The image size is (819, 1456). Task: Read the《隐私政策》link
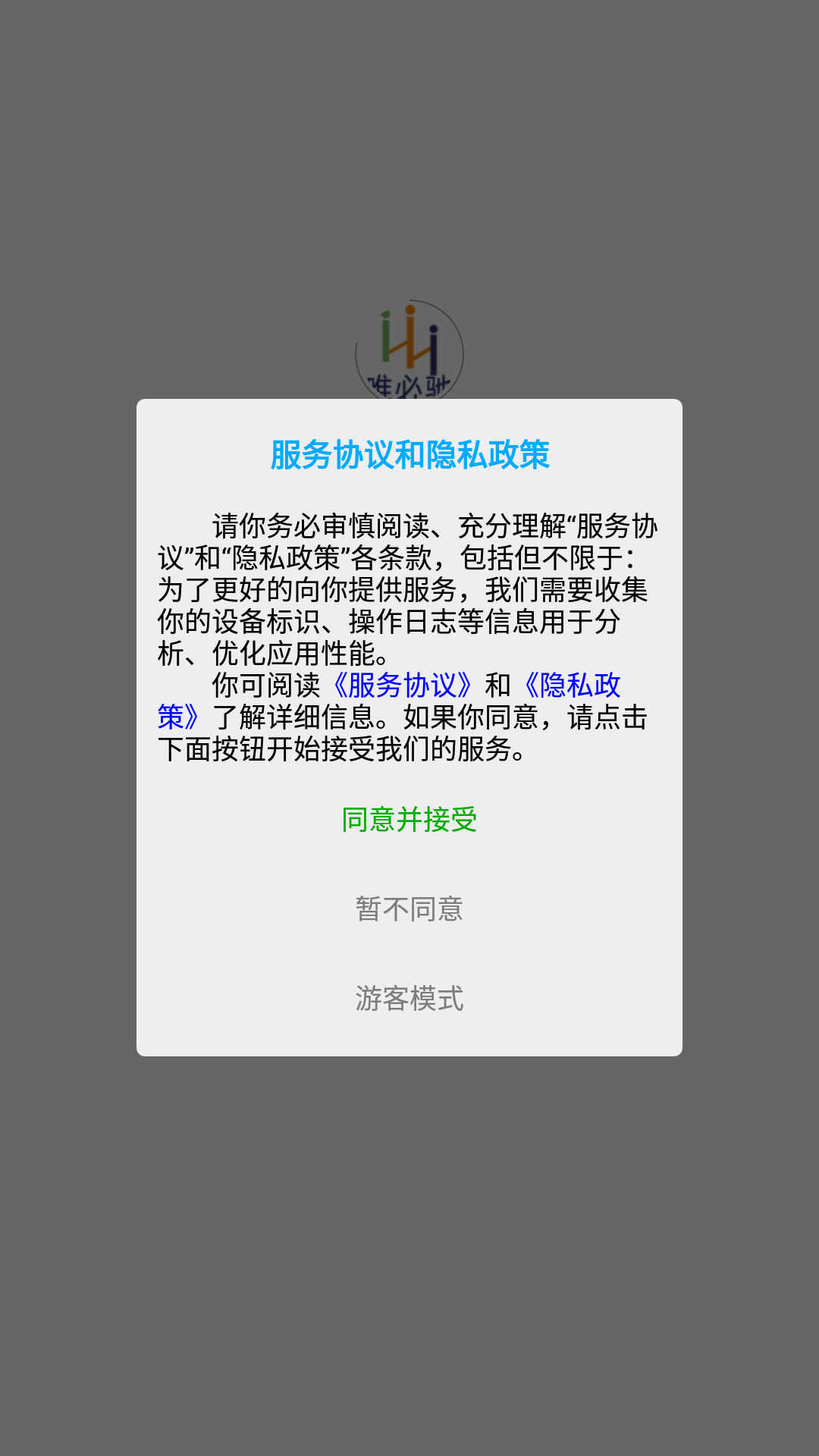point(578,686)
